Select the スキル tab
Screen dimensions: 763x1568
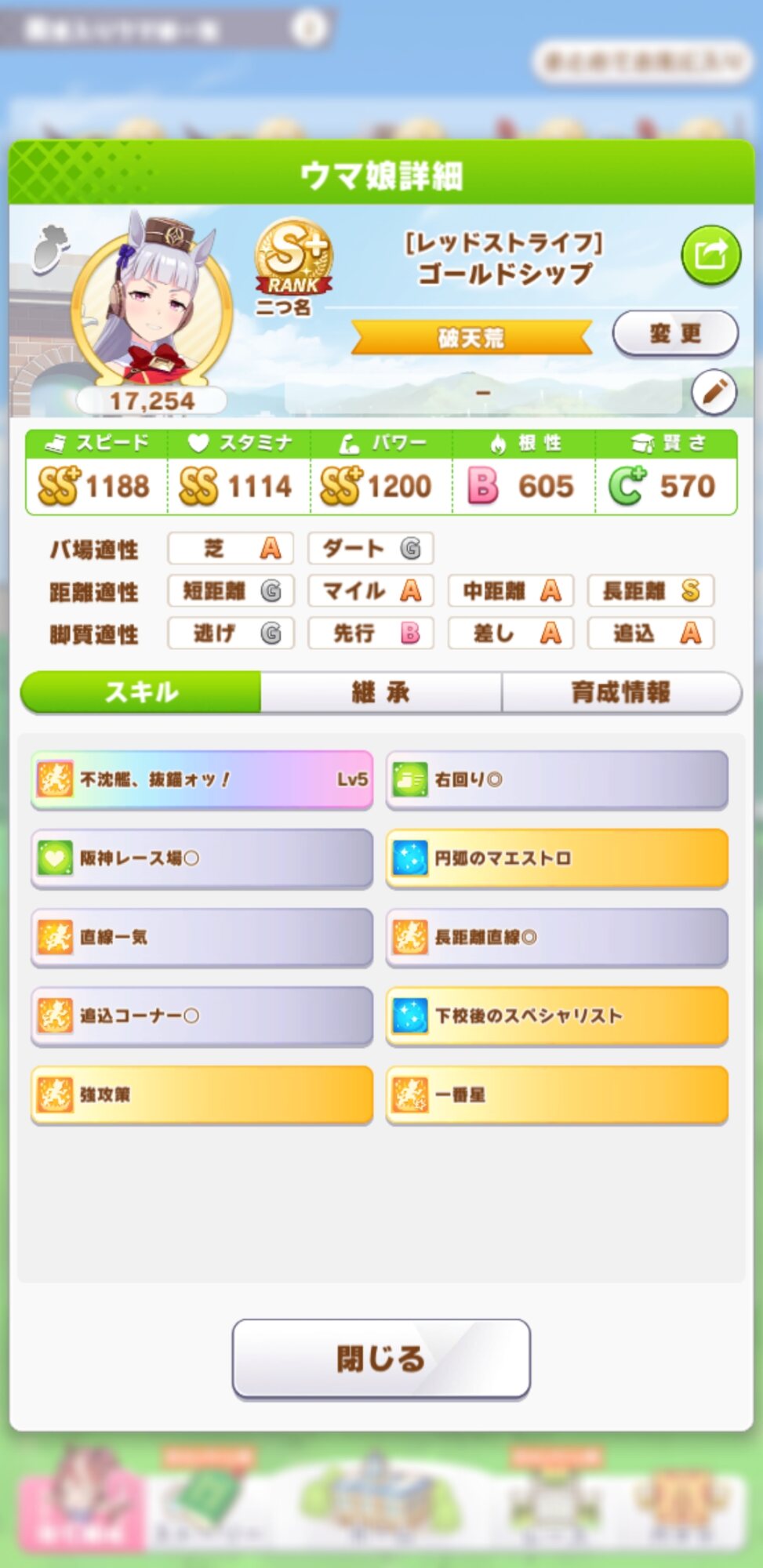click(x=141, y=692)
